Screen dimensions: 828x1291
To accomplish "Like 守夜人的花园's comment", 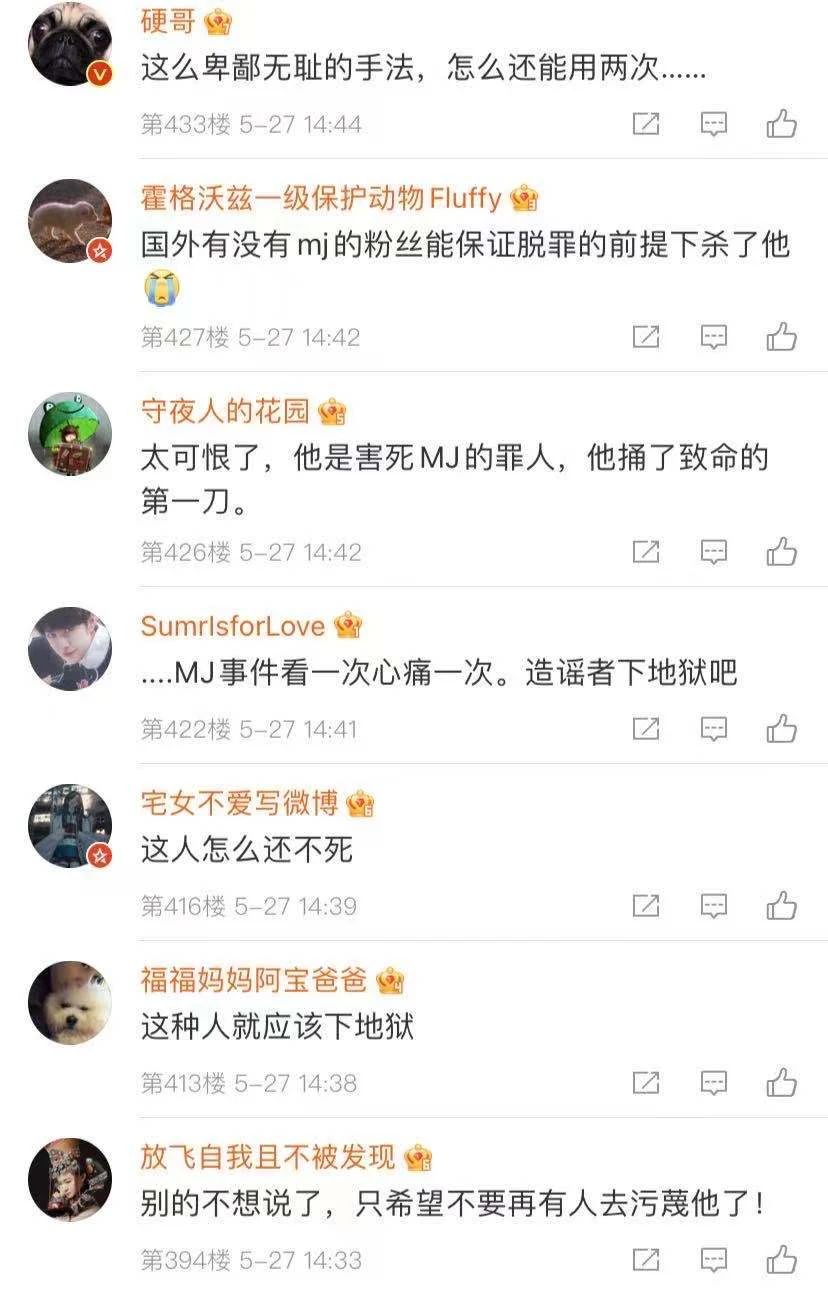I will [781, 552].
